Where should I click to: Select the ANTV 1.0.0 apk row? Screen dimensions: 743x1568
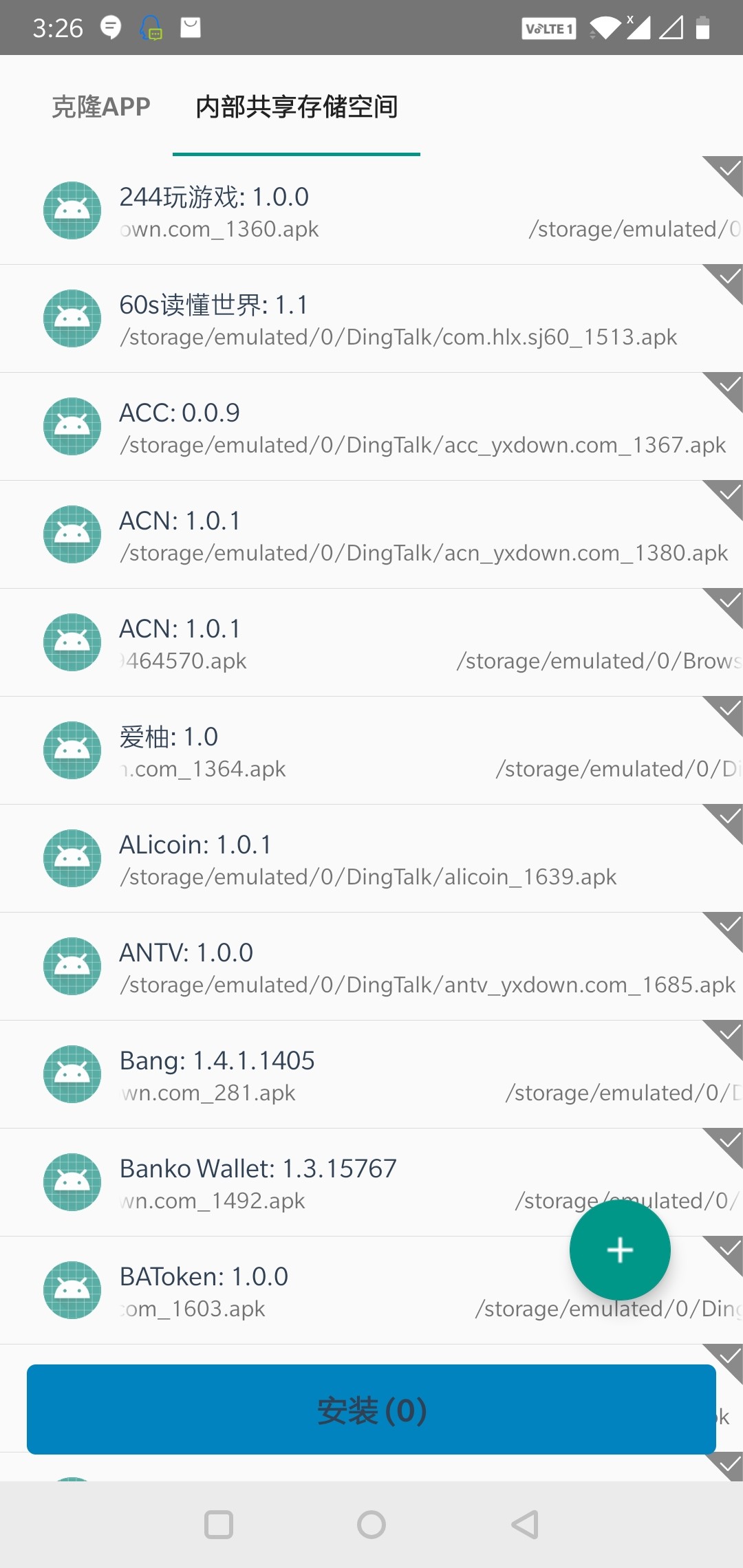tap(371, 967)
